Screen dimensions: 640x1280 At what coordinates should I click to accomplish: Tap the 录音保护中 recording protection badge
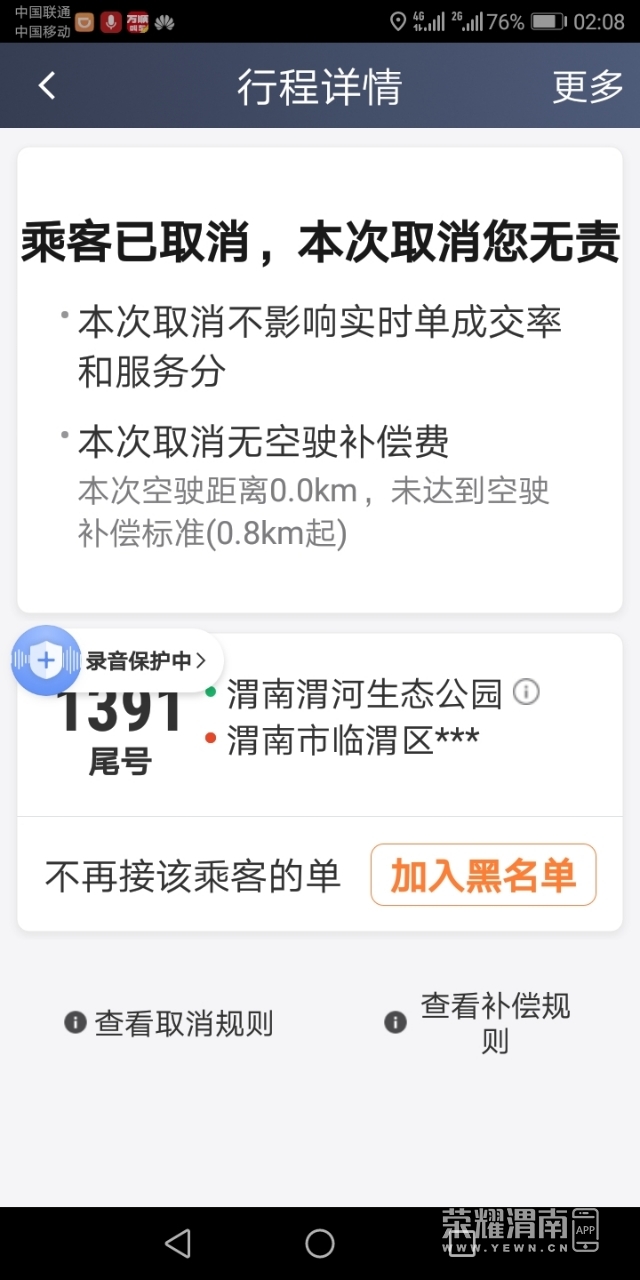point(118,660)
